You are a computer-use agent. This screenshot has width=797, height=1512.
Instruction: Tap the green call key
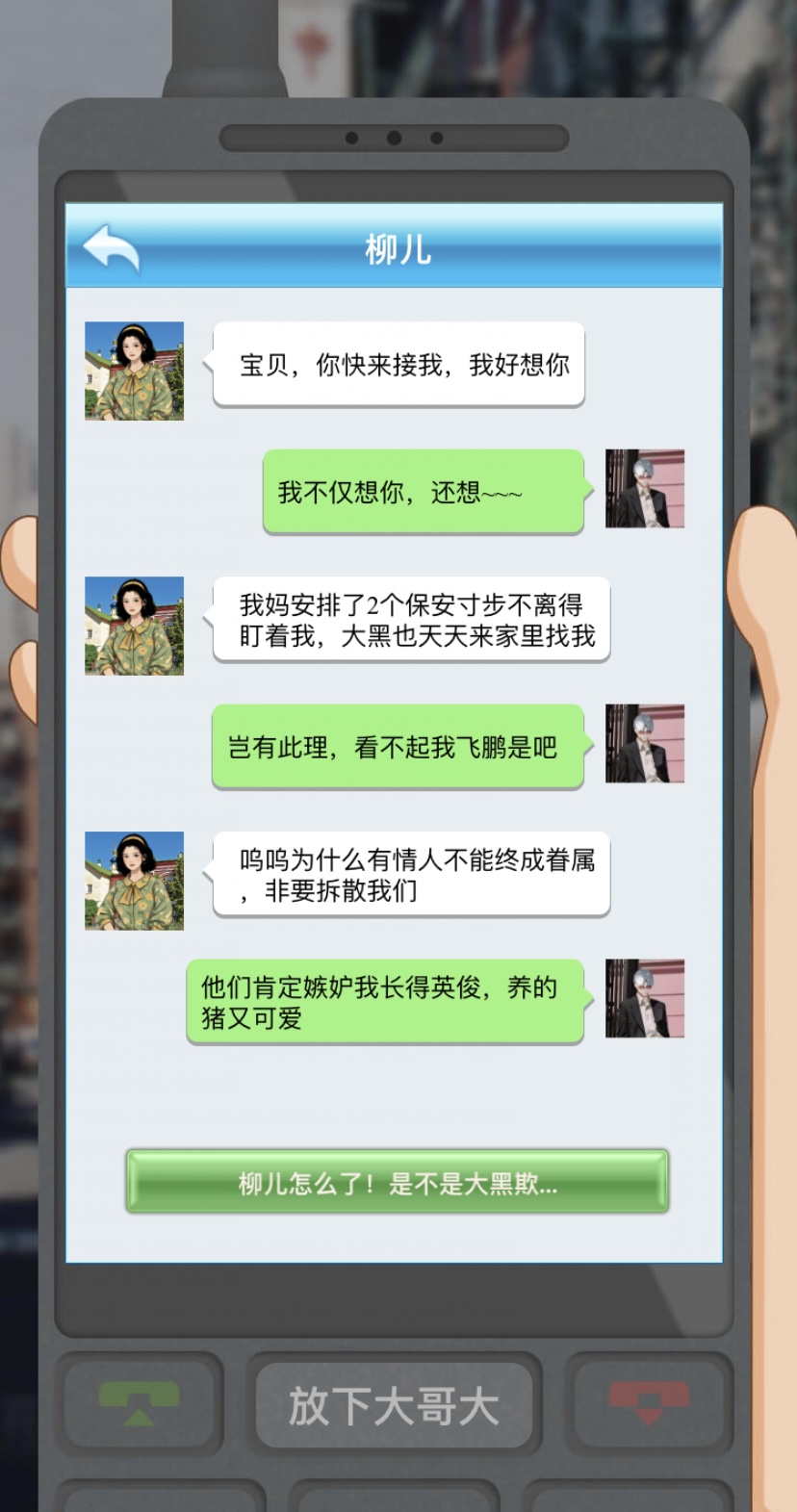pyautogui.click(x=140, y=1403)
